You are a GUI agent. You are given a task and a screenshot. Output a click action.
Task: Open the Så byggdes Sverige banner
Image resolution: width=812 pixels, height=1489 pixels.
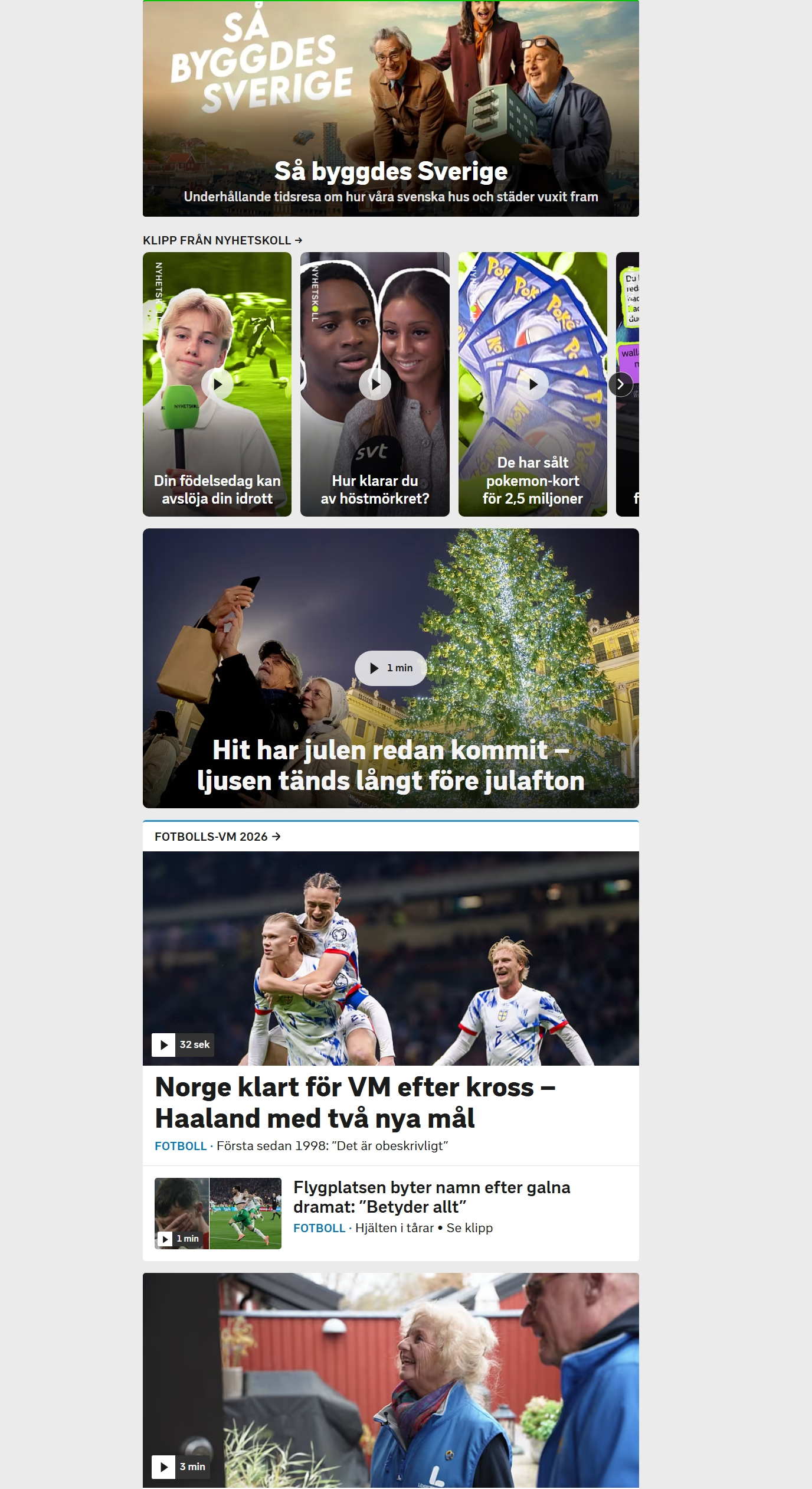pyautogui.click(x=391, y=109)
